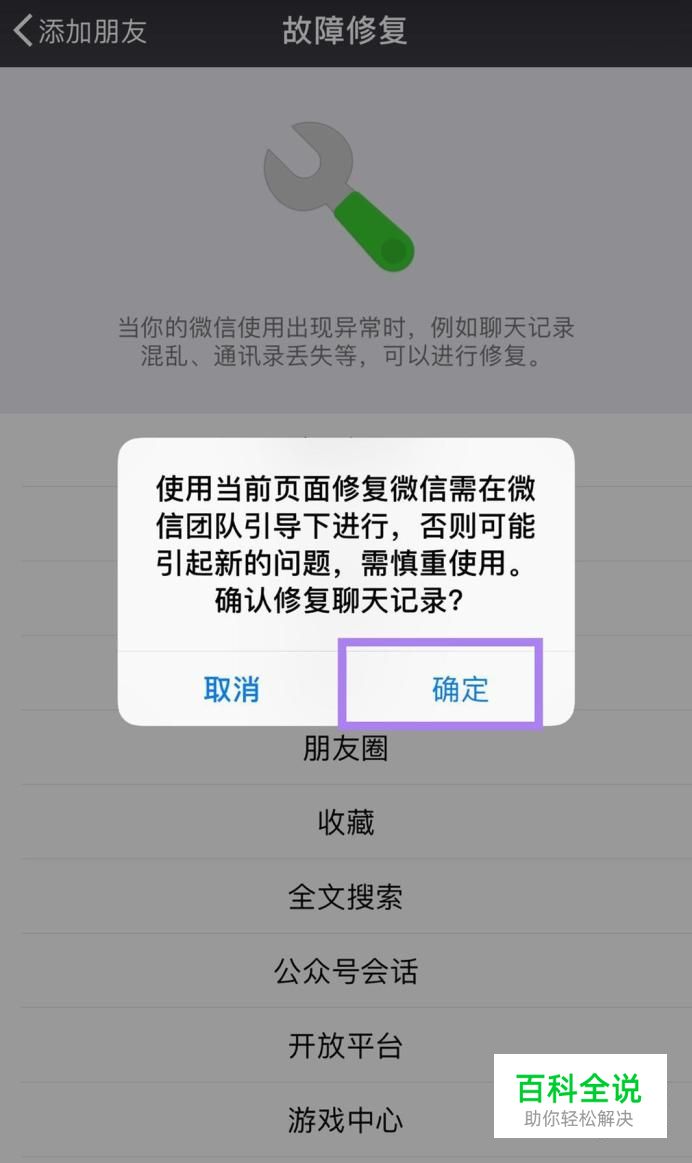Select the 游戏中心 repair option
Viewport: 692px width, 1163px height.
click(x=345, y=1120)
